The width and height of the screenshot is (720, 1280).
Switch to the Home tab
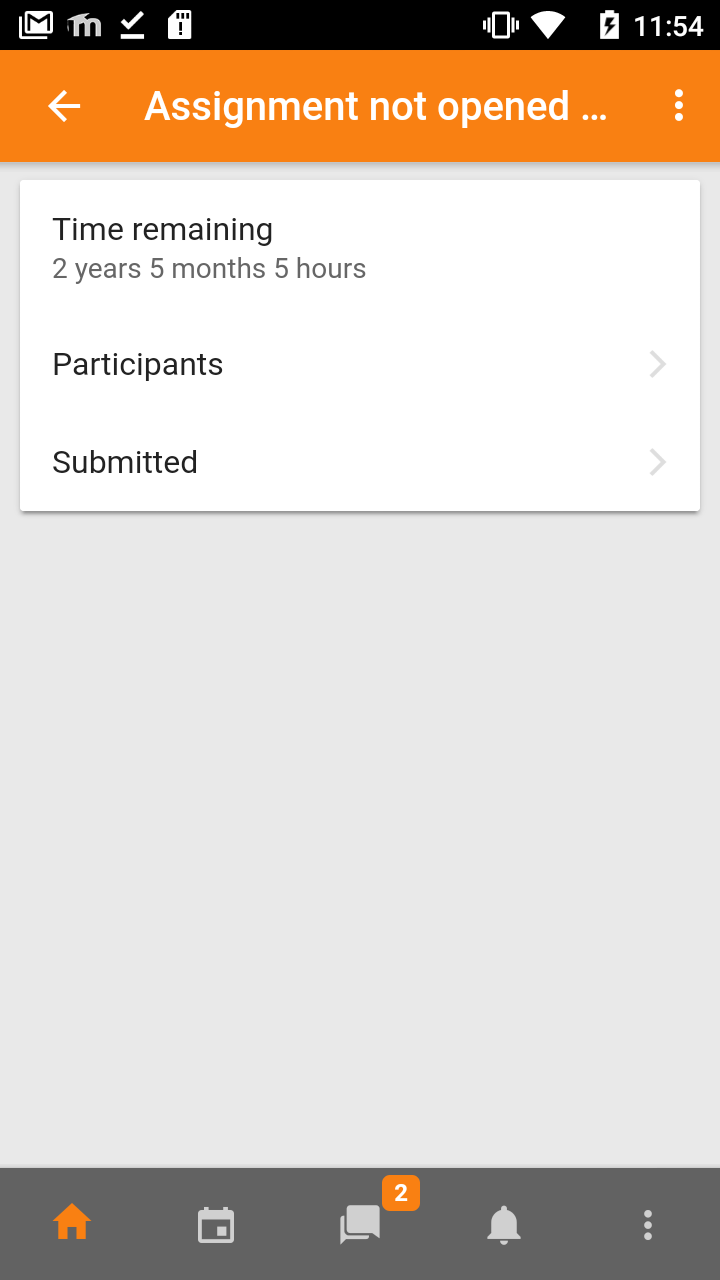(72, 1224)
